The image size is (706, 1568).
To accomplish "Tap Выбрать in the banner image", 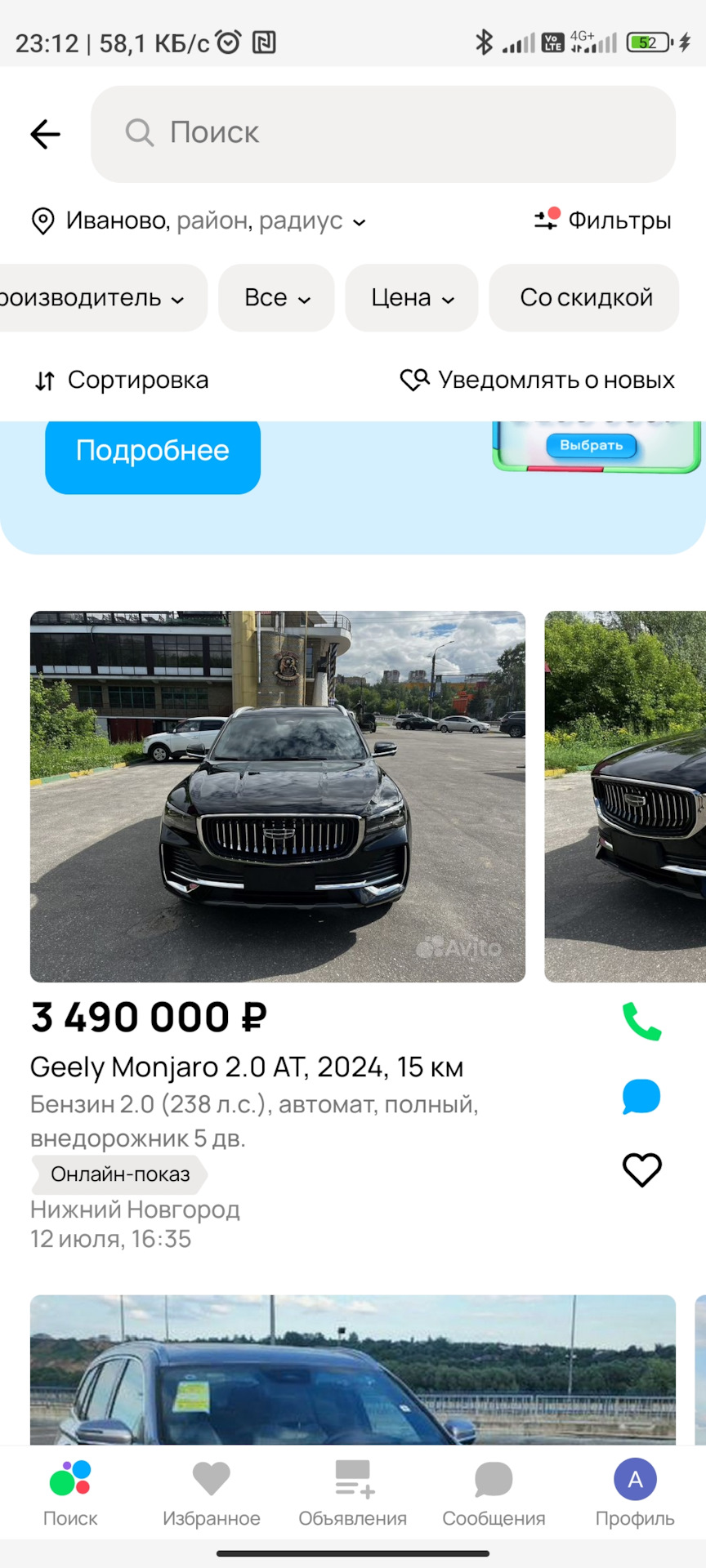I will (x=591, y=446).
